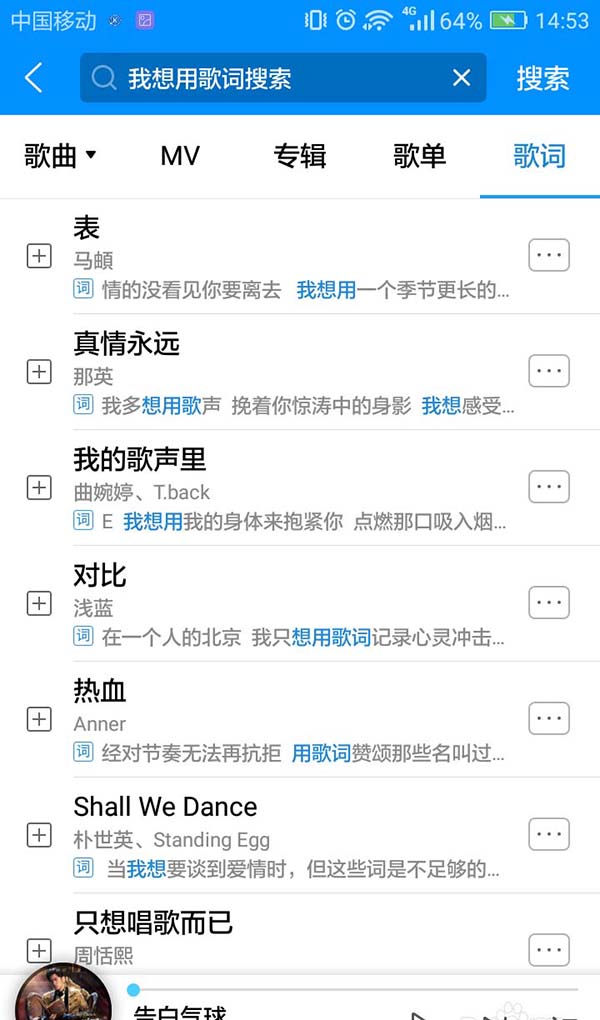600x1020 pixels.
Task: Open more options for 表
Action: click(548, 255)
